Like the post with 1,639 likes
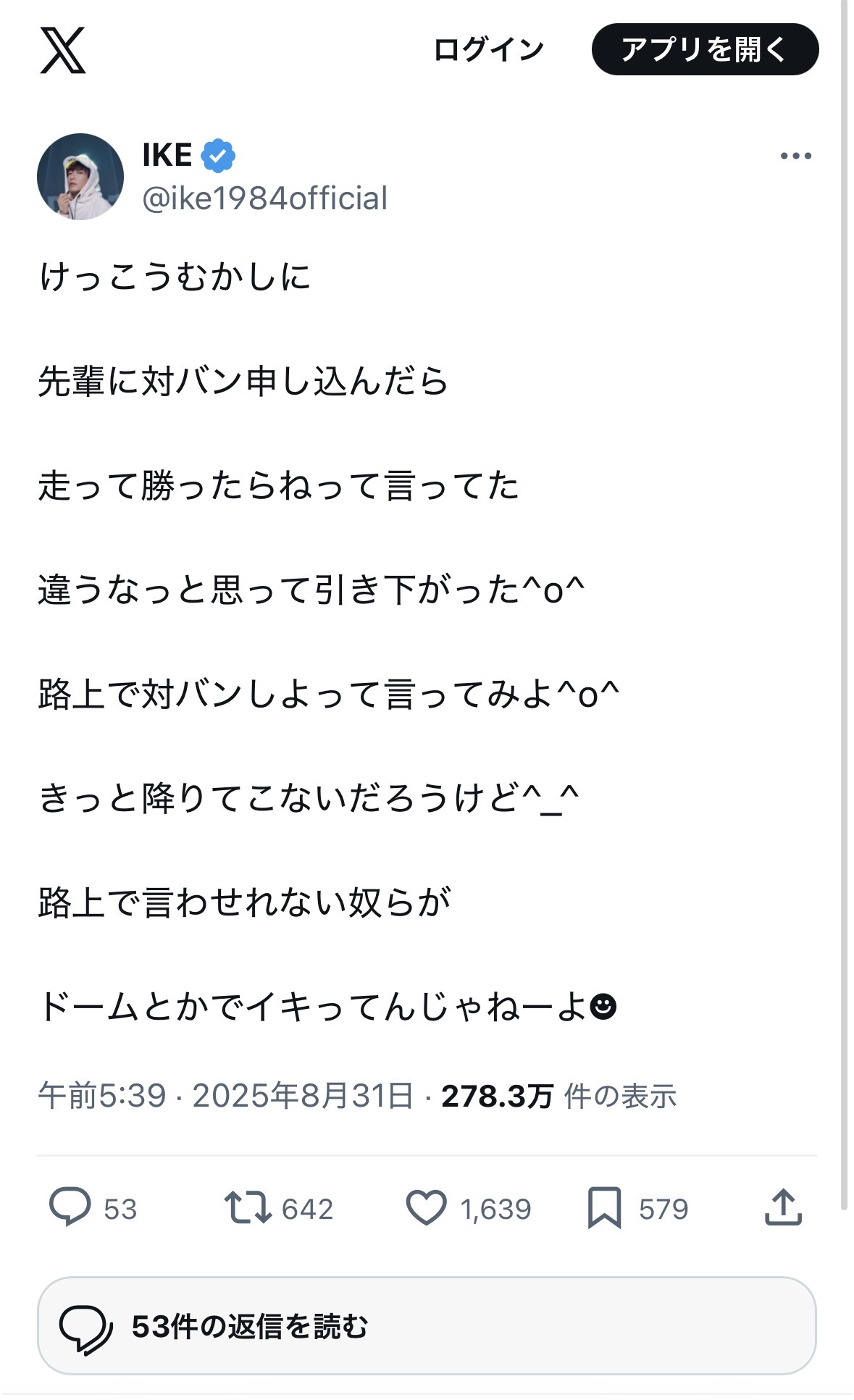Viewport: 854px width, 1400px height. [x=426, y=1208]
